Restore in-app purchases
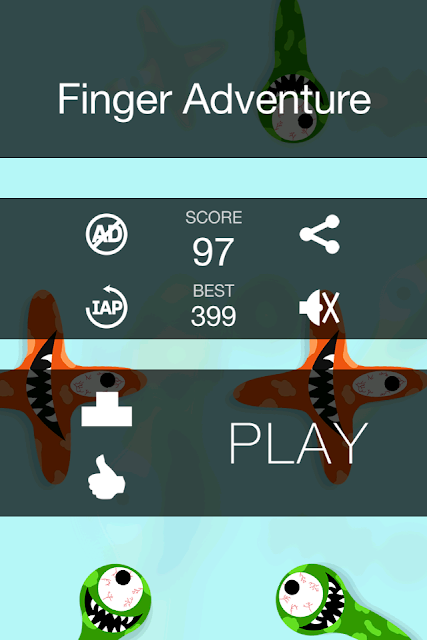Viewport: 427px width, 640px height. pos(107,307)
